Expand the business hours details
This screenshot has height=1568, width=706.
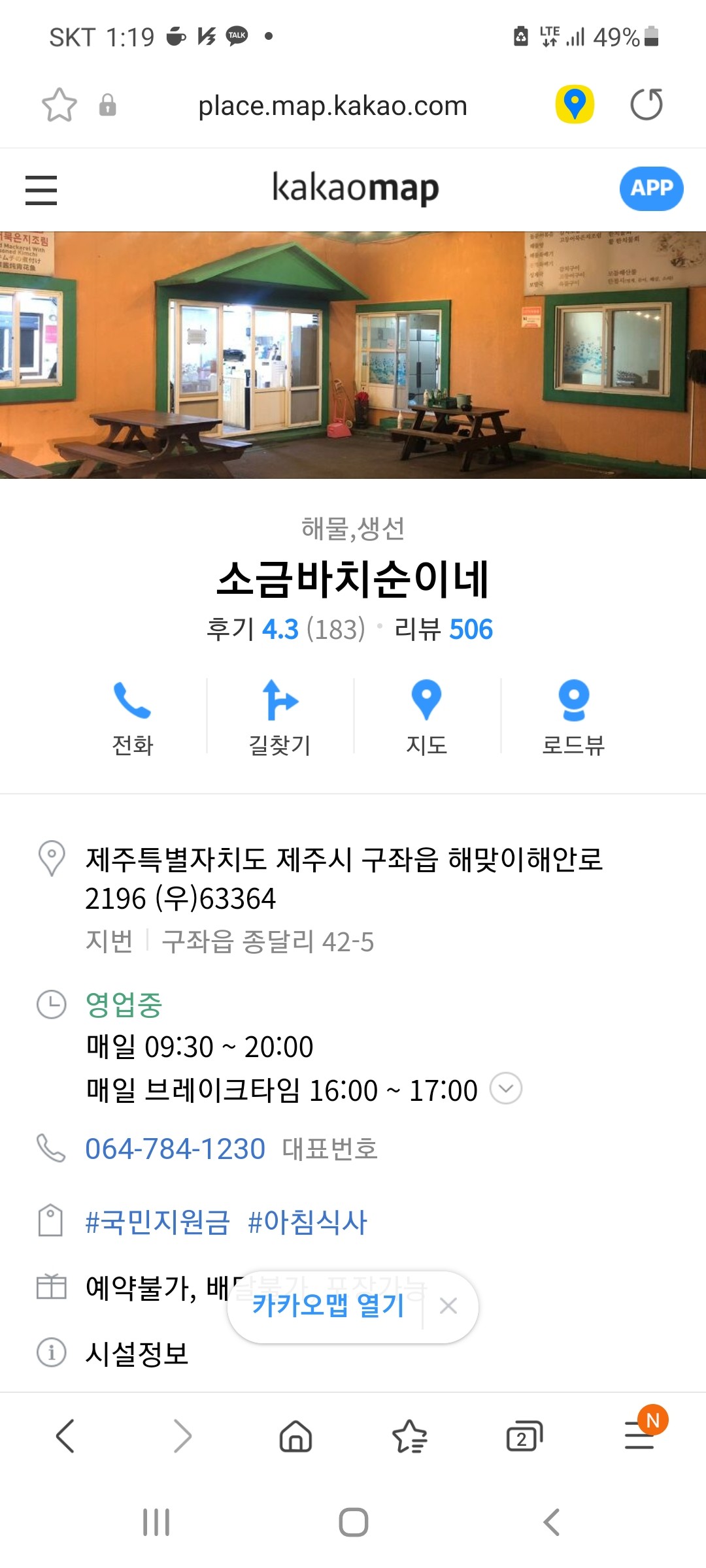(x=506, y=1089)
